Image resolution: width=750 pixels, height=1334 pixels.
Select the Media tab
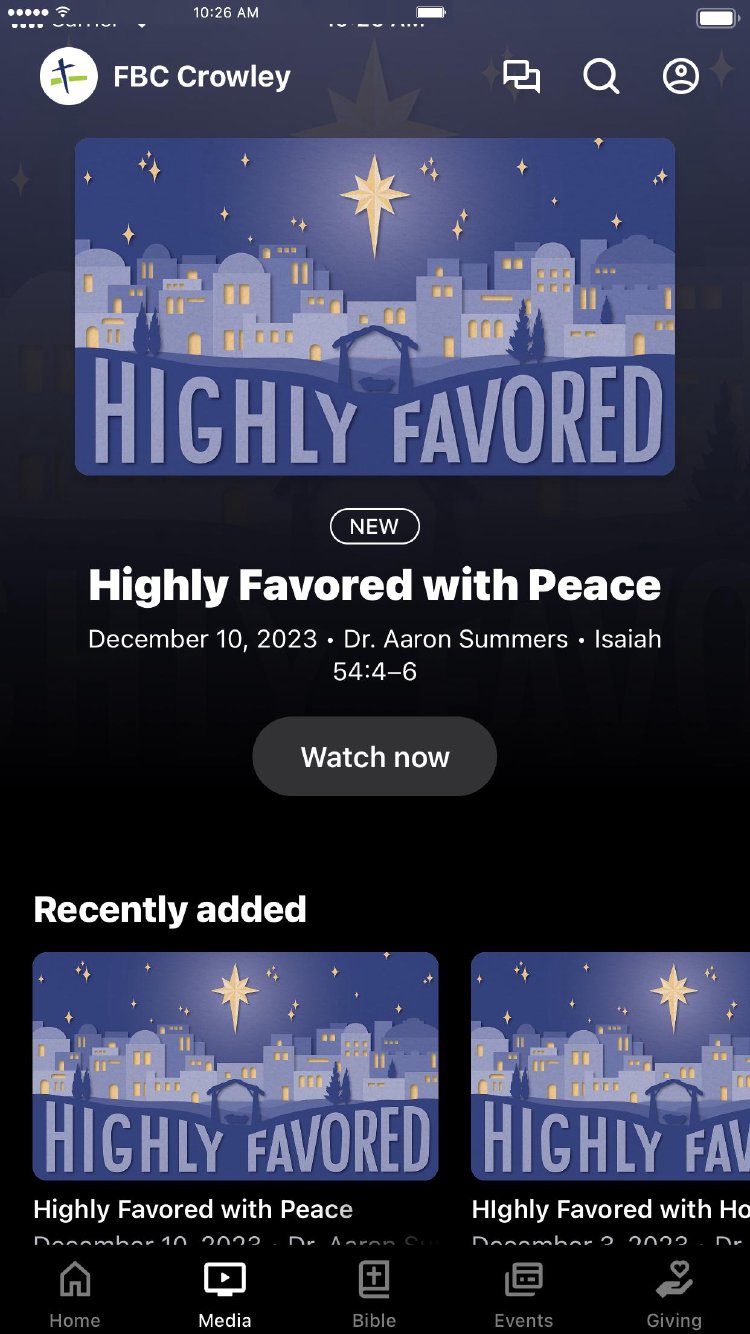coord(225,1294)
